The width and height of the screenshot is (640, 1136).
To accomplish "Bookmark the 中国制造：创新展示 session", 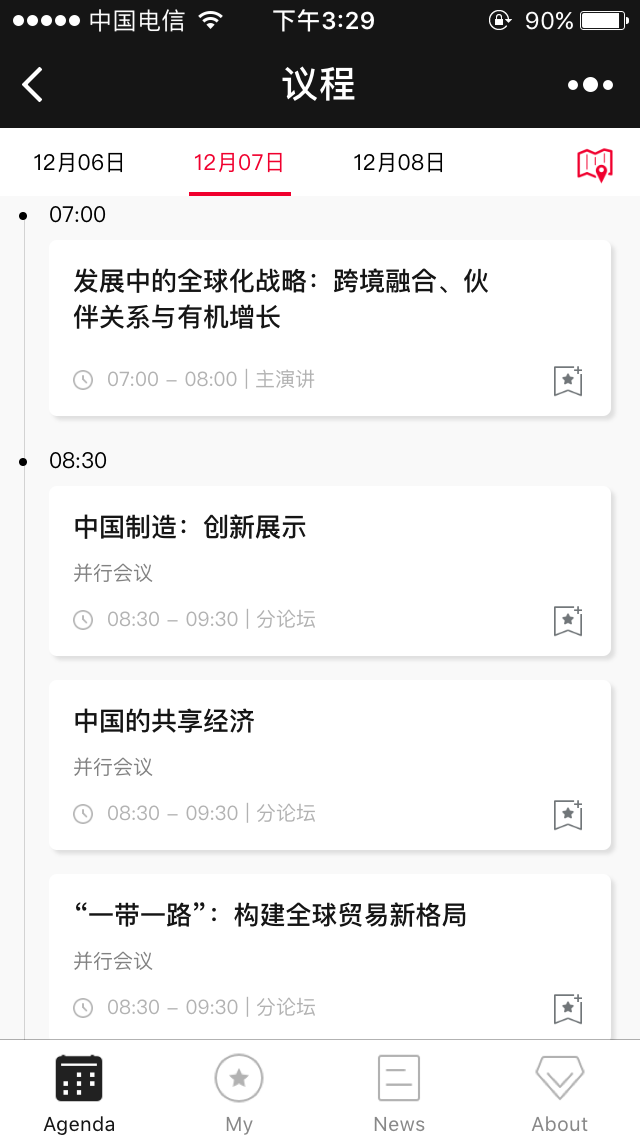I will [x=568, y=621].
